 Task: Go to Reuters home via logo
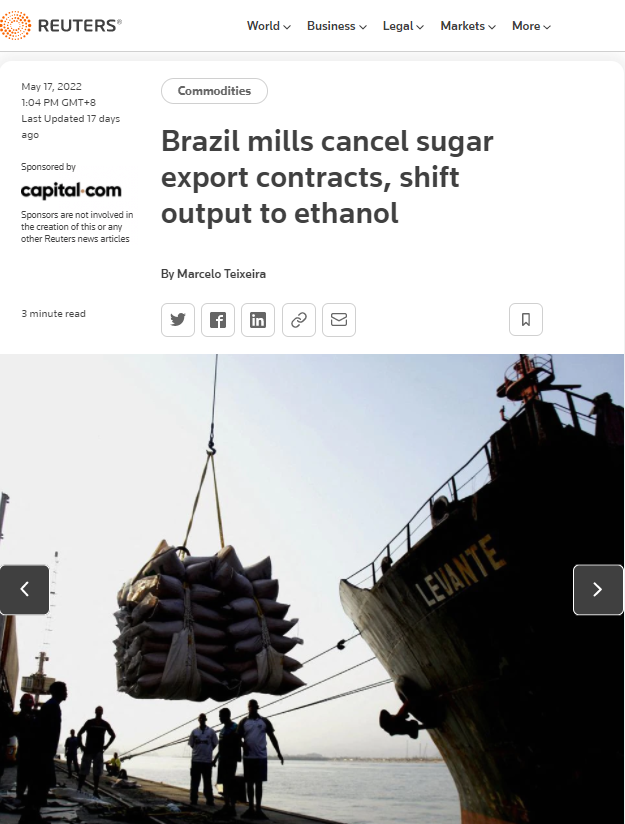point(60,25)
